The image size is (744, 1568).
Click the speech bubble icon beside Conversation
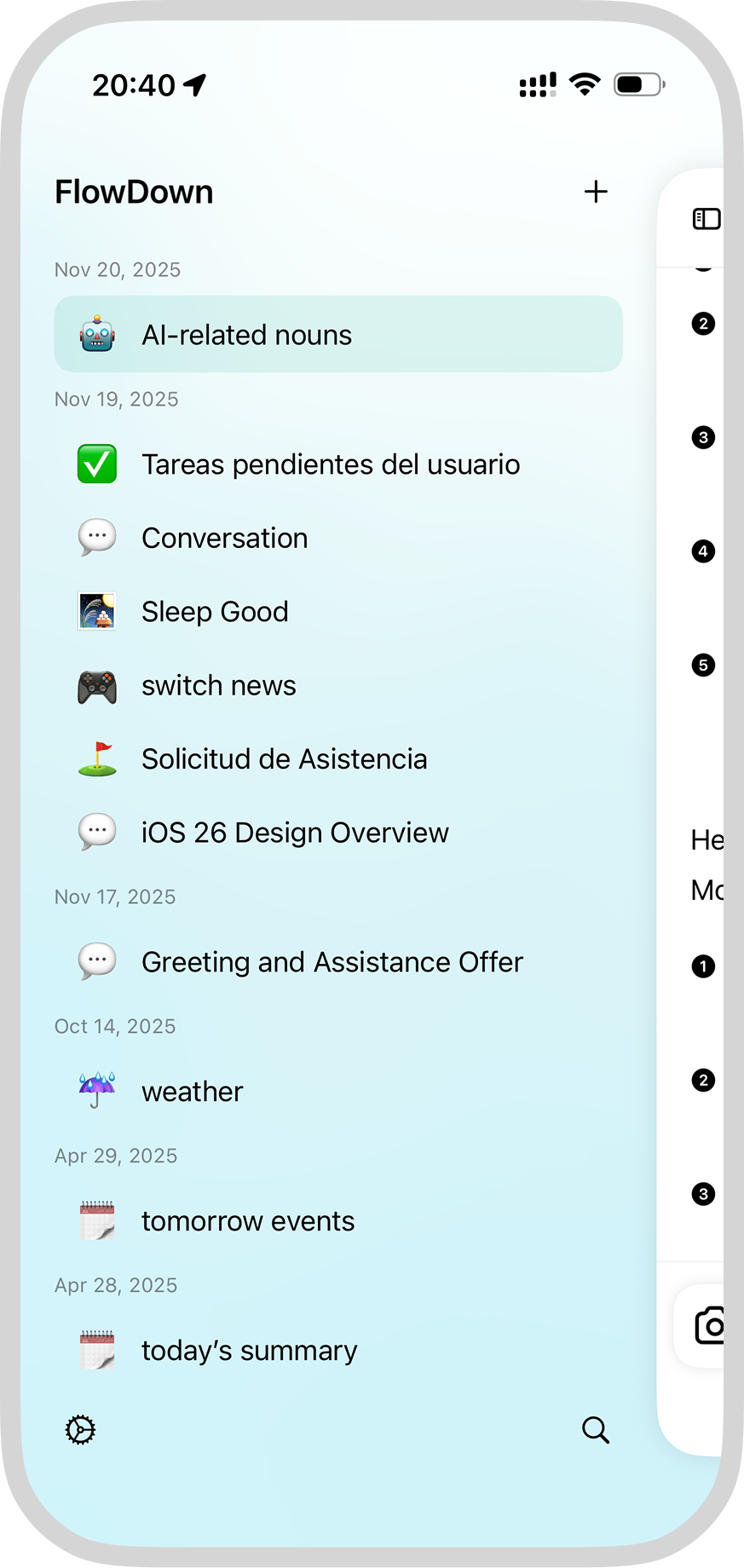pos(97,537)
